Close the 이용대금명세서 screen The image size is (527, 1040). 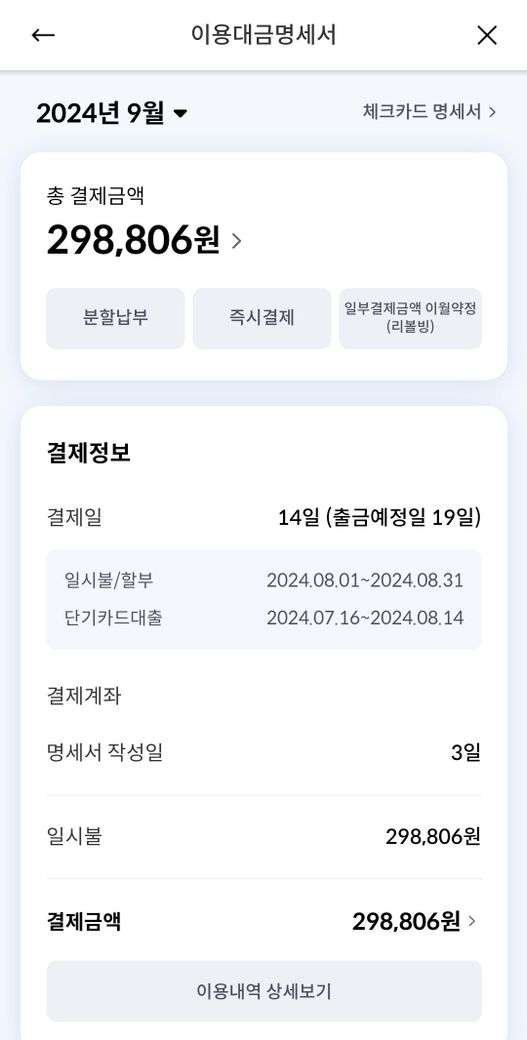[487, 35]
